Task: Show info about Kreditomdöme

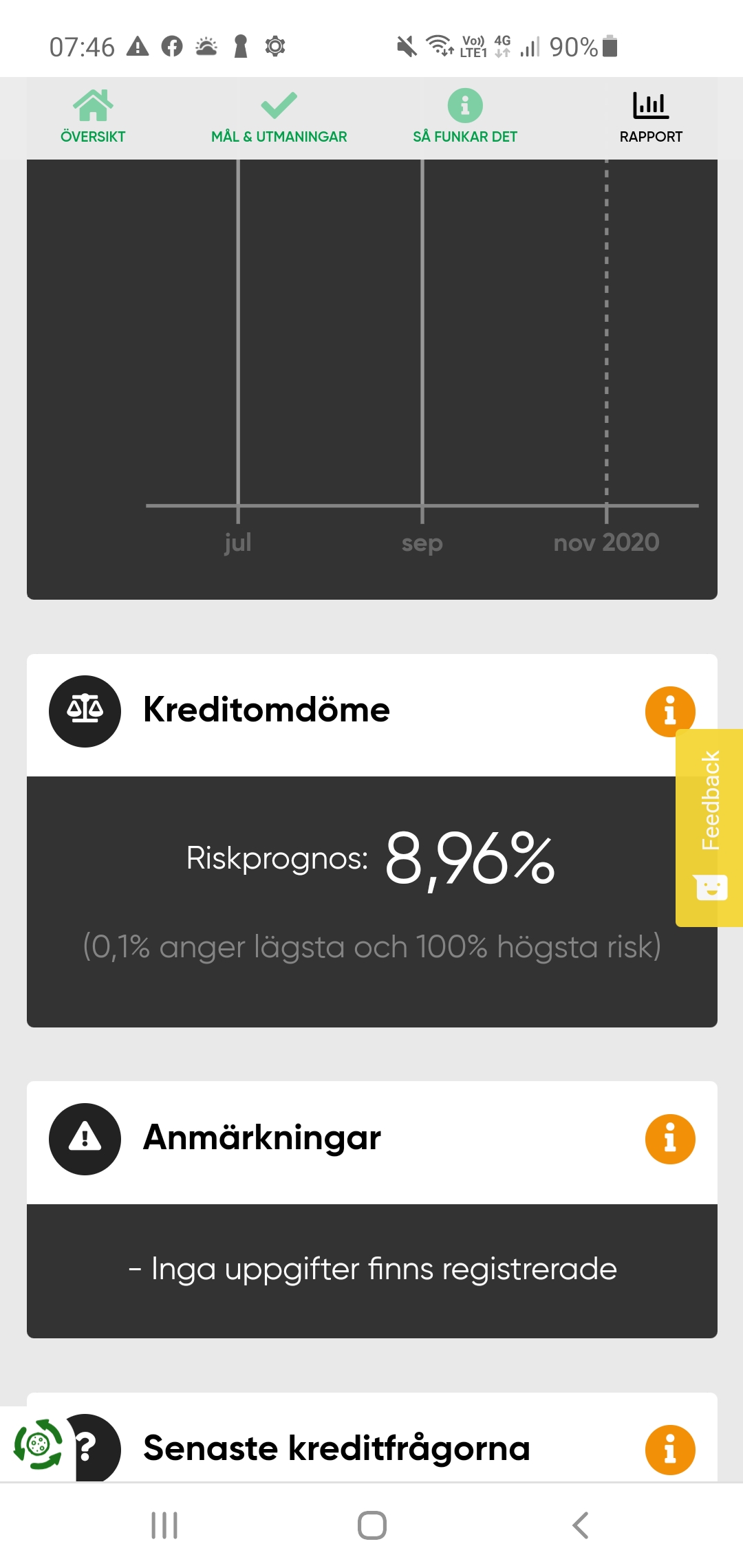Action: click(669, 711)
